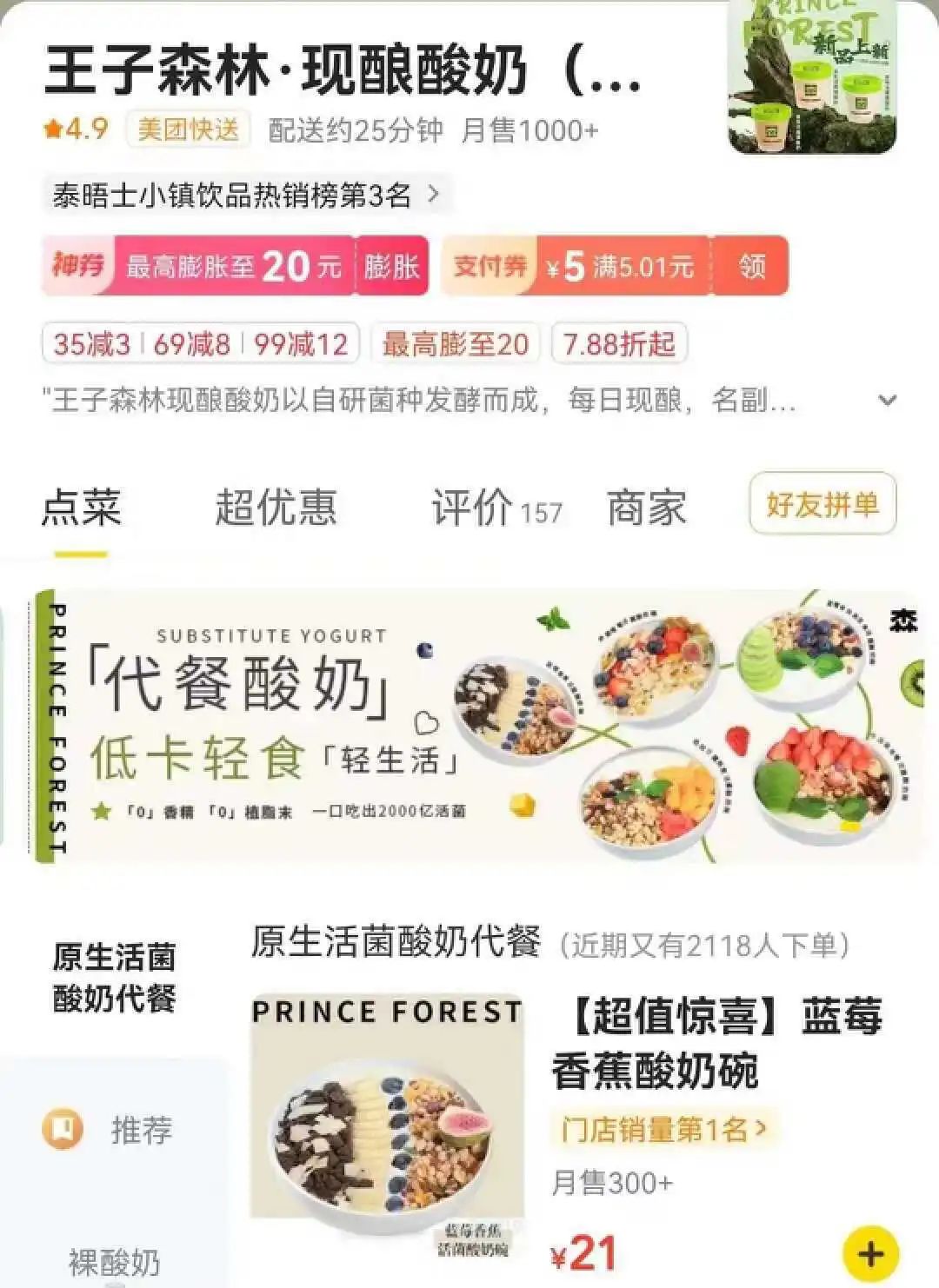Viewport: 939px width, 1288px height.
Task: Add 蓝莓香蕉酸奶碗 to the cart
Action: 870,1254
